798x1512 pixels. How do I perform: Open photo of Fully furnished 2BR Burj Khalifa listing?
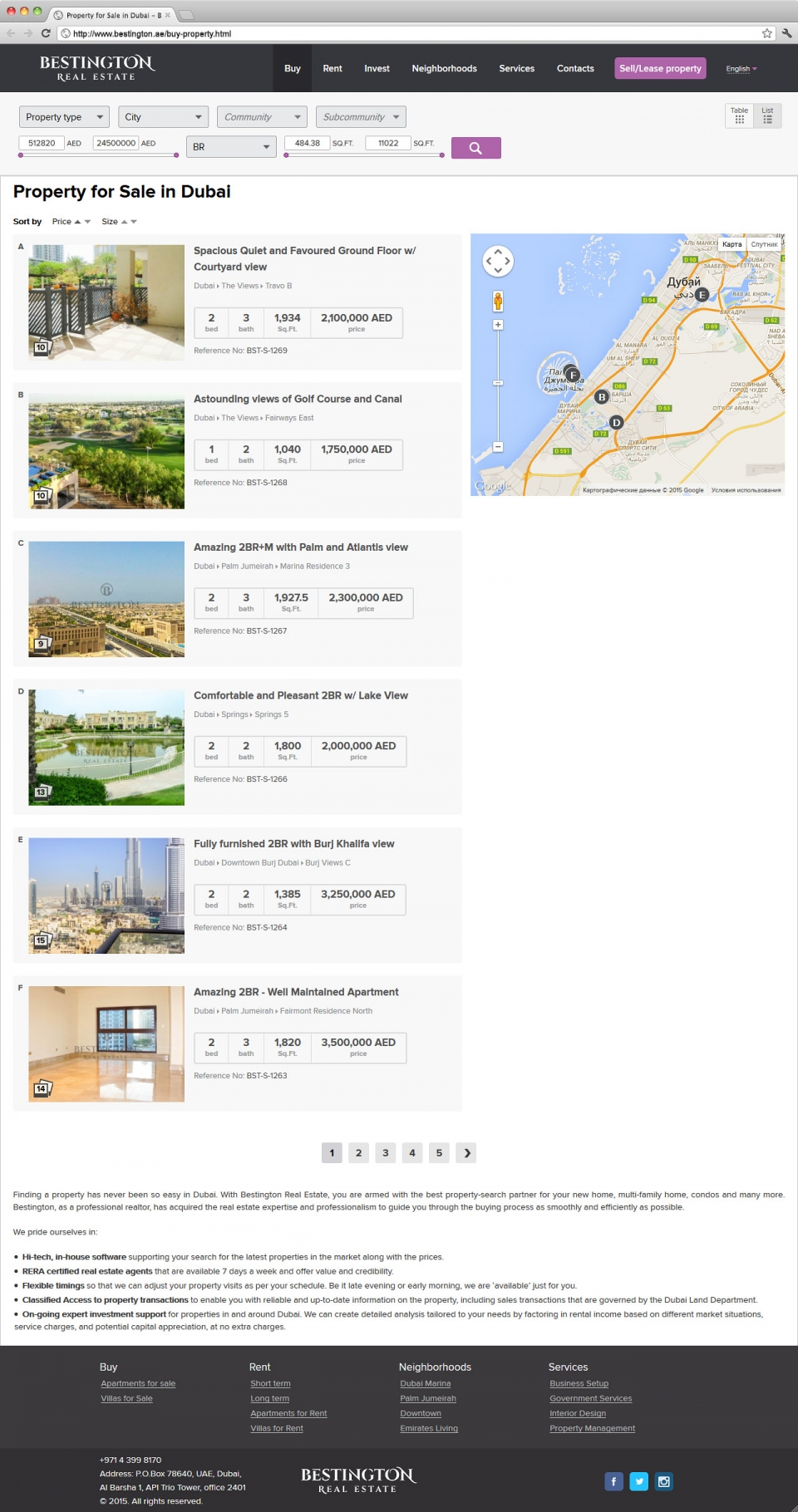(106, 896)
